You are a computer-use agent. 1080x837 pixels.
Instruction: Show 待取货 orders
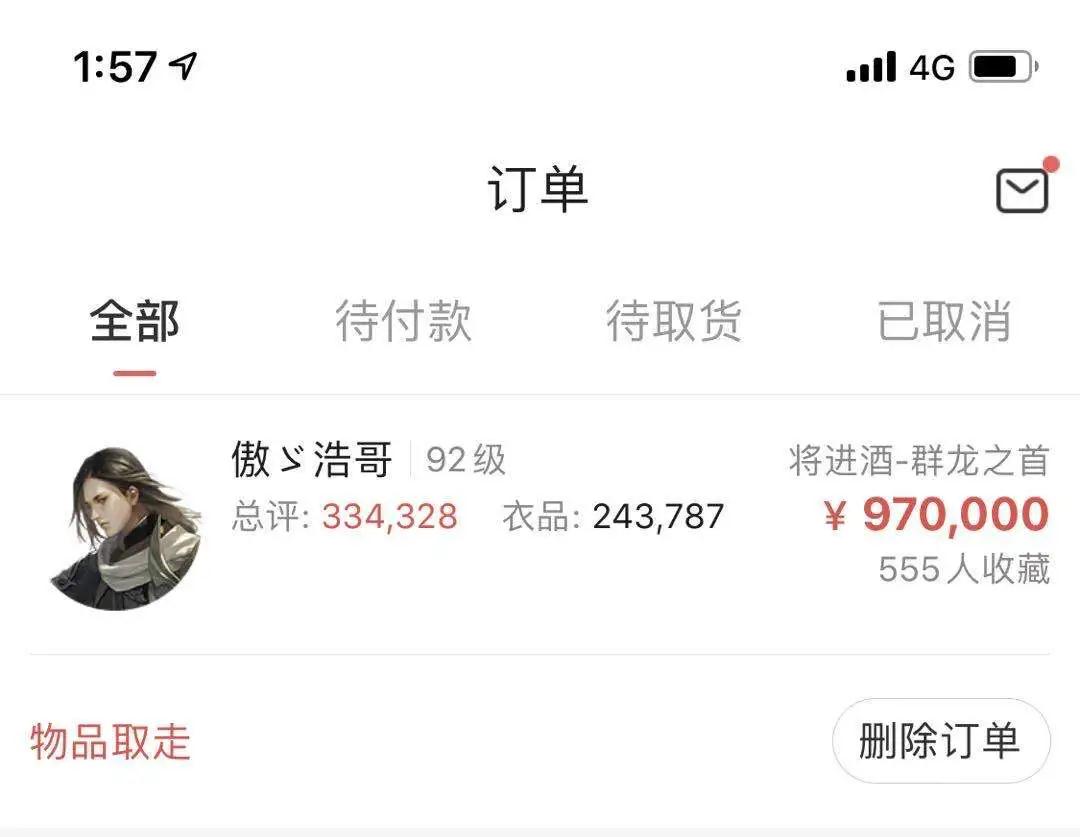click(x=674, y=323)
